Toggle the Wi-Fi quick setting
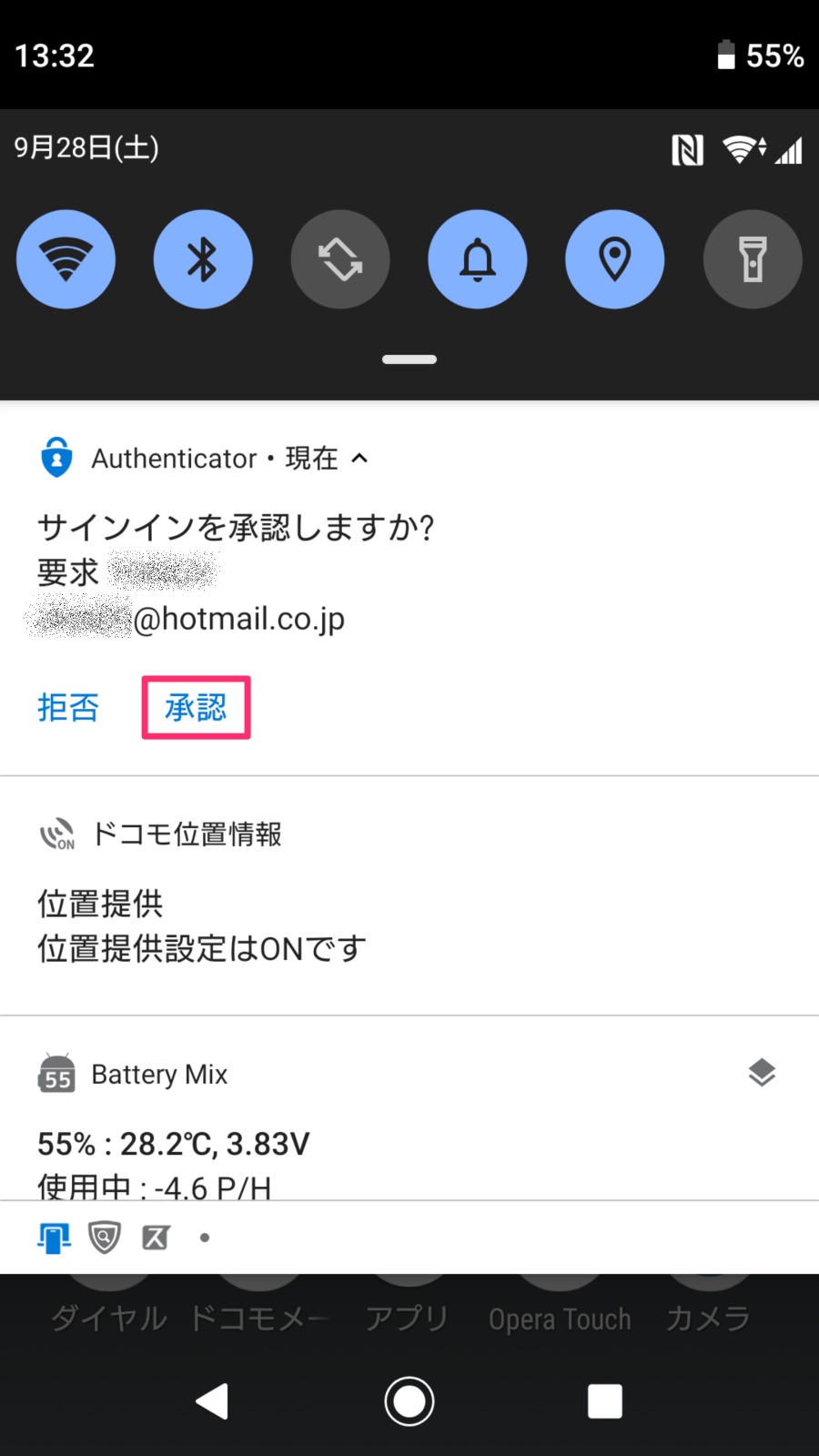 point(66,259)
